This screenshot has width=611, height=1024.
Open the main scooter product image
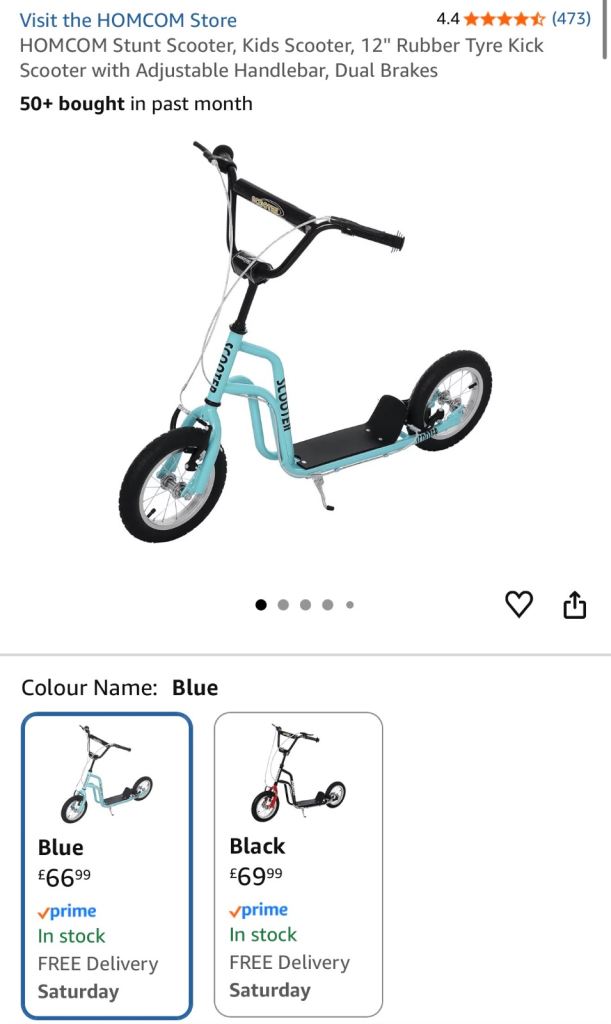[305, 340]
